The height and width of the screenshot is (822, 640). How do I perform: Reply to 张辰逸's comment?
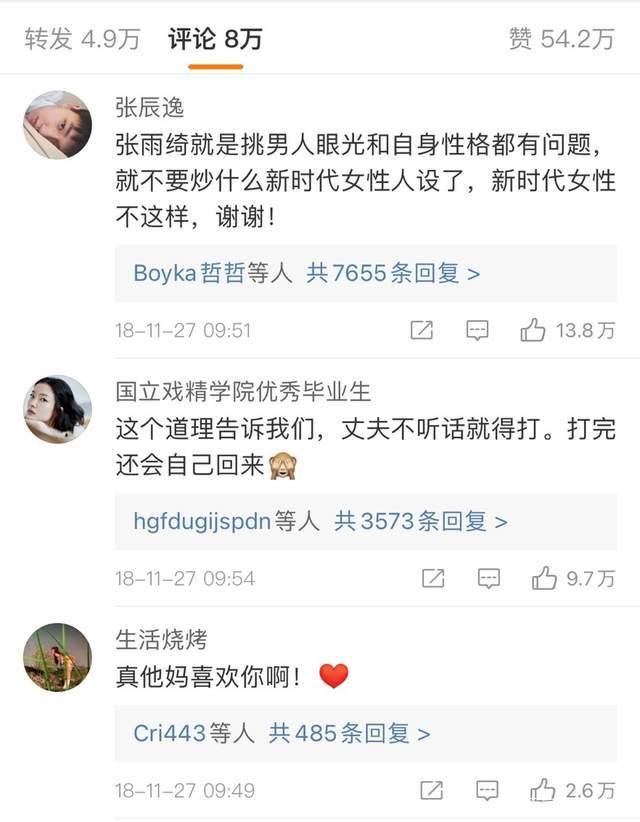tap(478, 330)
